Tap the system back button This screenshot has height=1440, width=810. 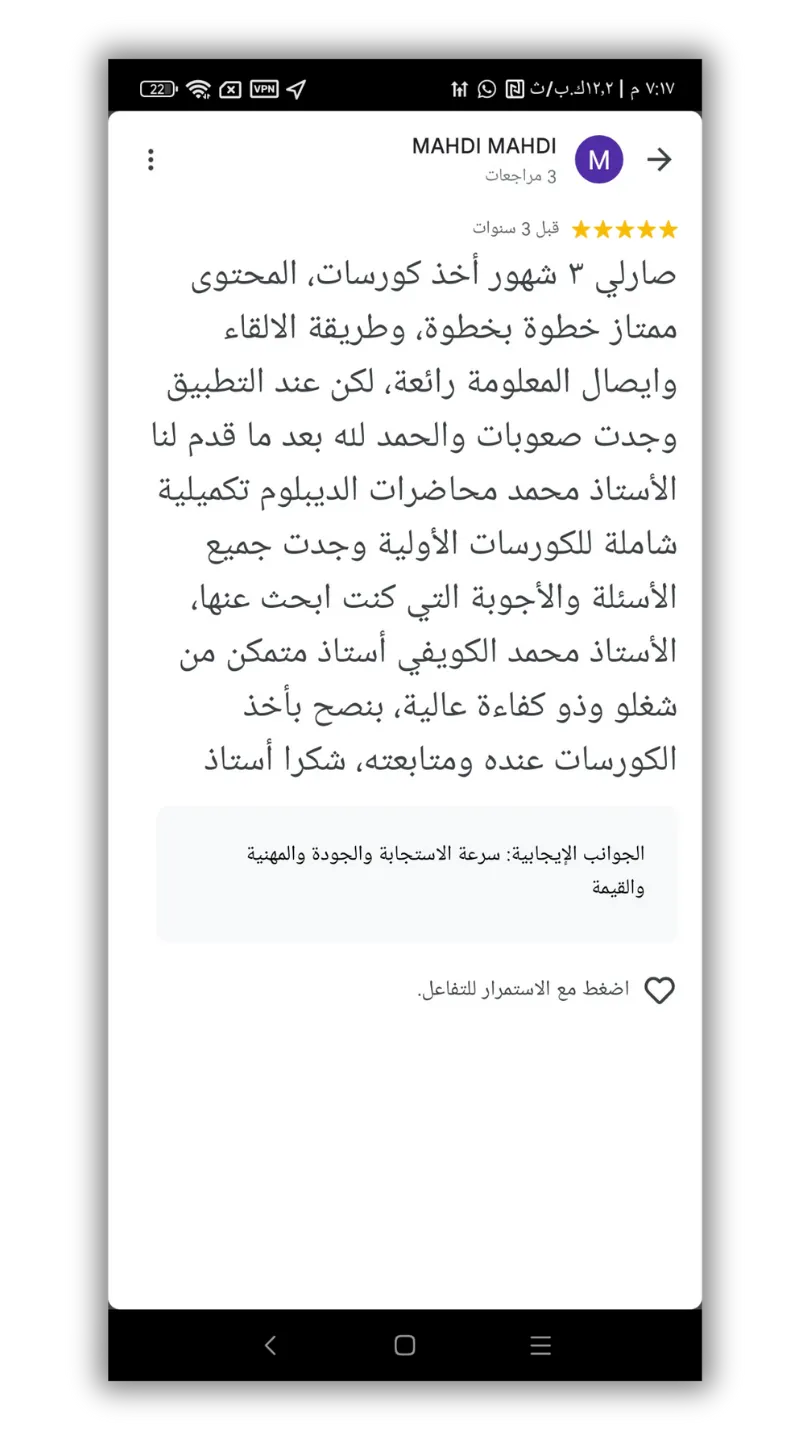pyautogui.click(x=270, y=1345)
